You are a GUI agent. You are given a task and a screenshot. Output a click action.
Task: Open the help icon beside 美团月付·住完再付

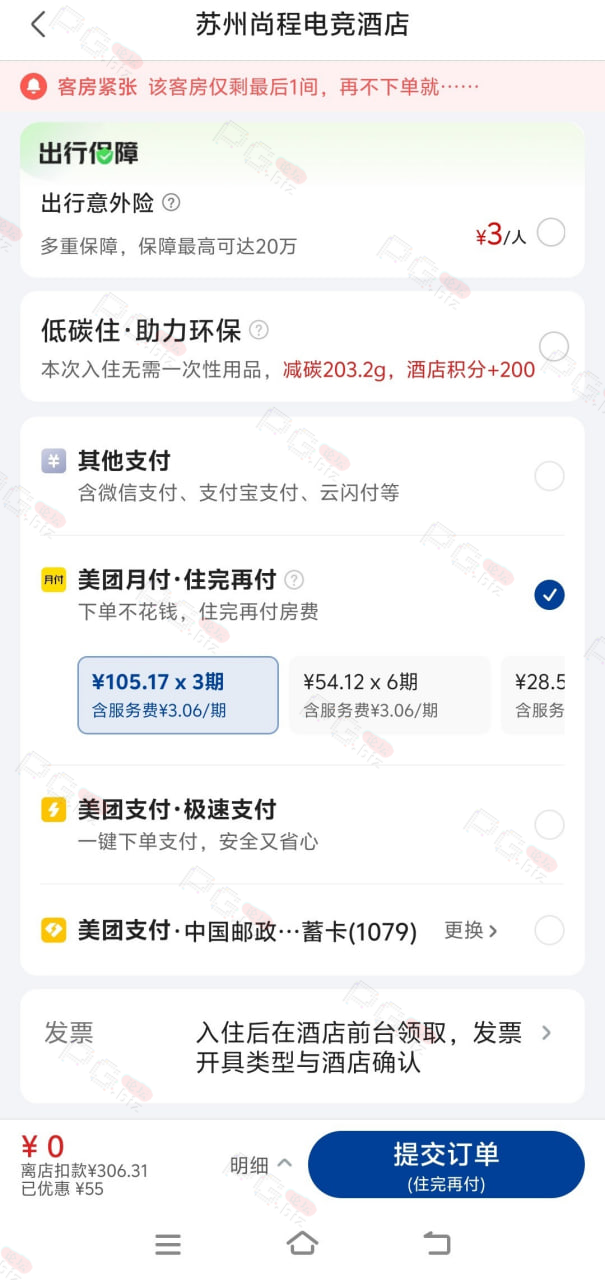[294, 580]
